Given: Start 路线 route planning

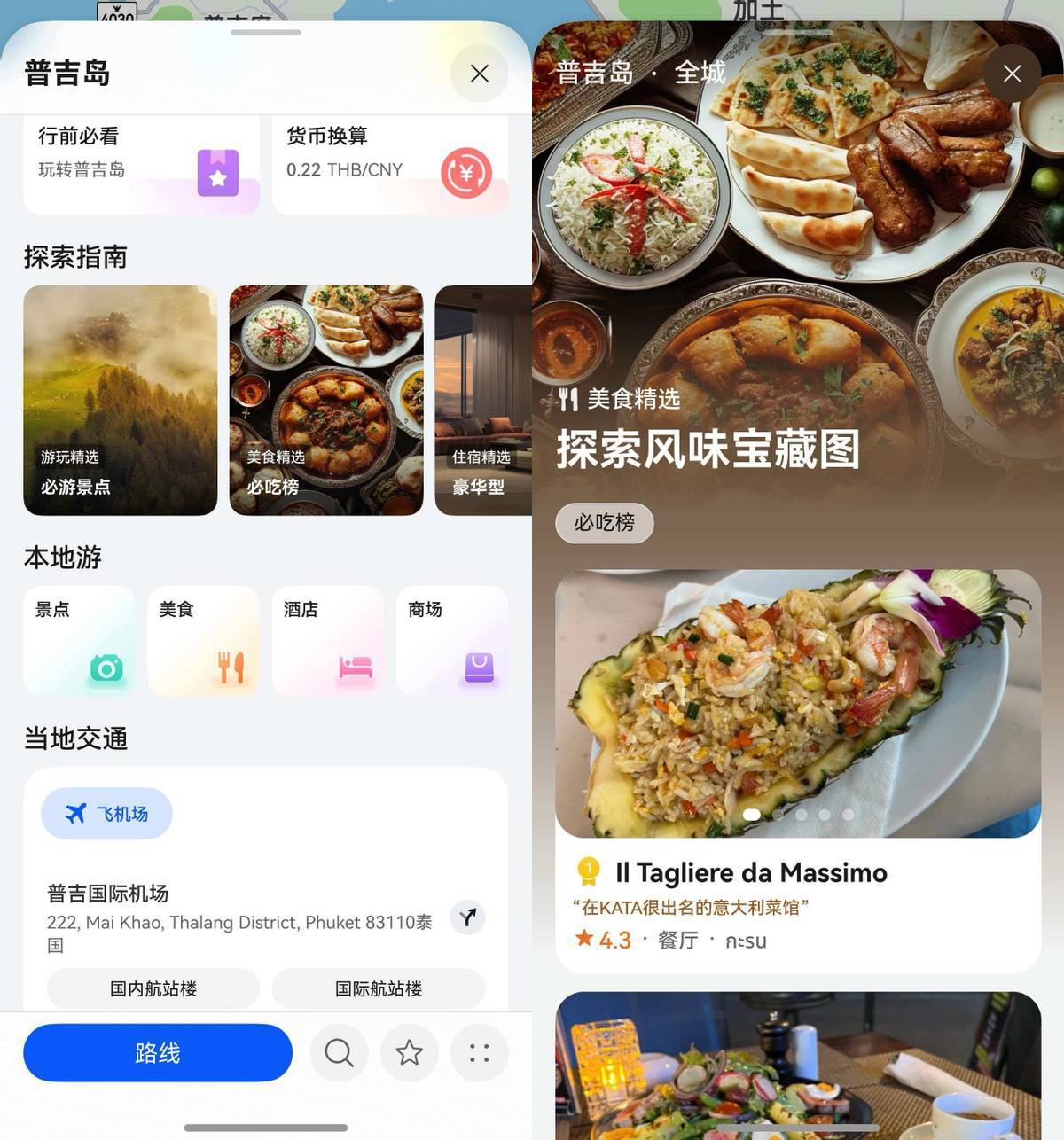Looking at the screenshot, I should (x=158, y=1052).
